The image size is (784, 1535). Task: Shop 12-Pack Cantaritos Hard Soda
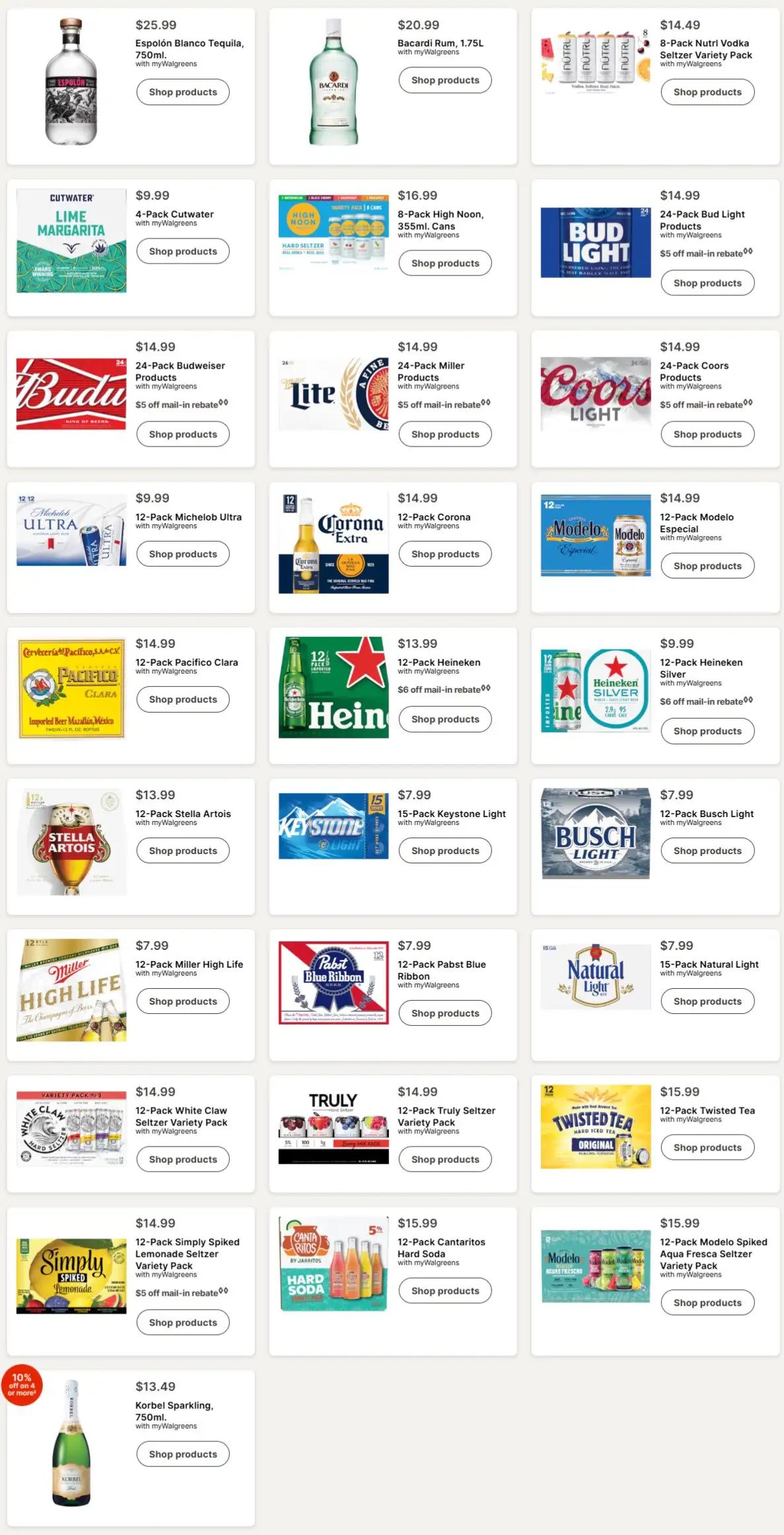click(x=445, y=1291)
